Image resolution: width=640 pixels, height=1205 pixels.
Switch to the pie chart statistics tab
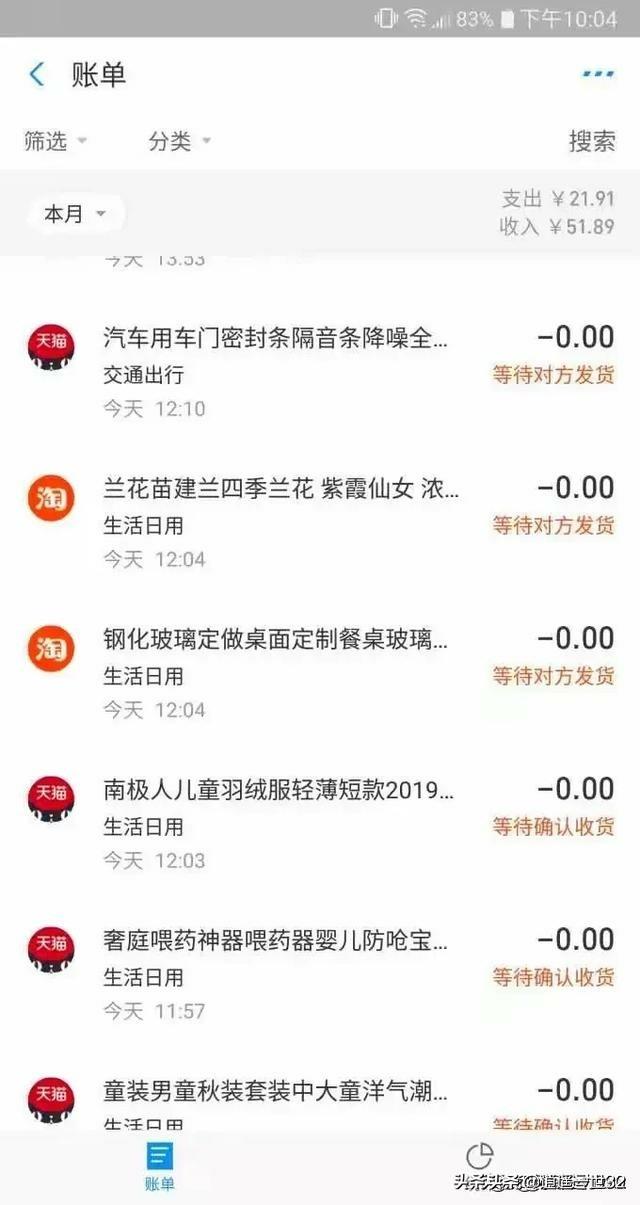480,1157
